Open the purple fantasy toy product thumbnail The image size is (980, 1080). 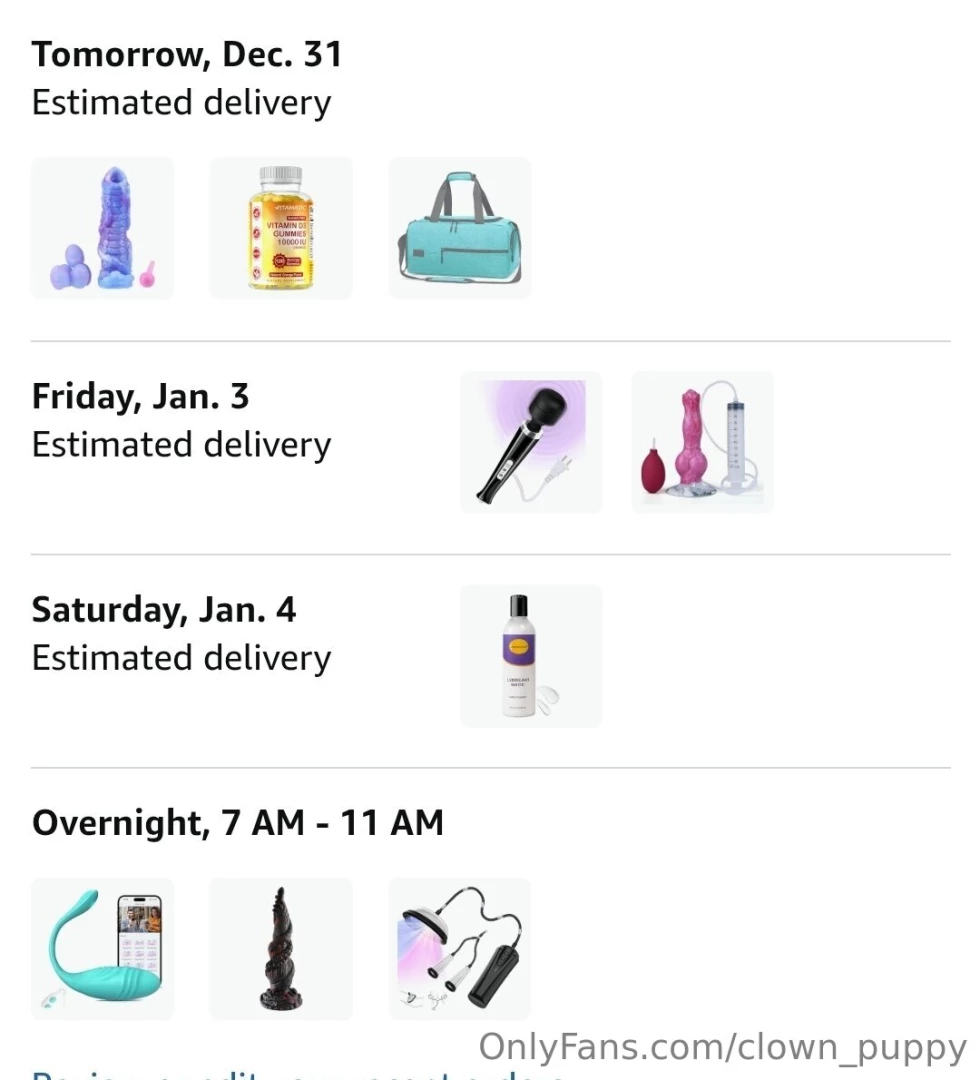[x=102, y=228]
